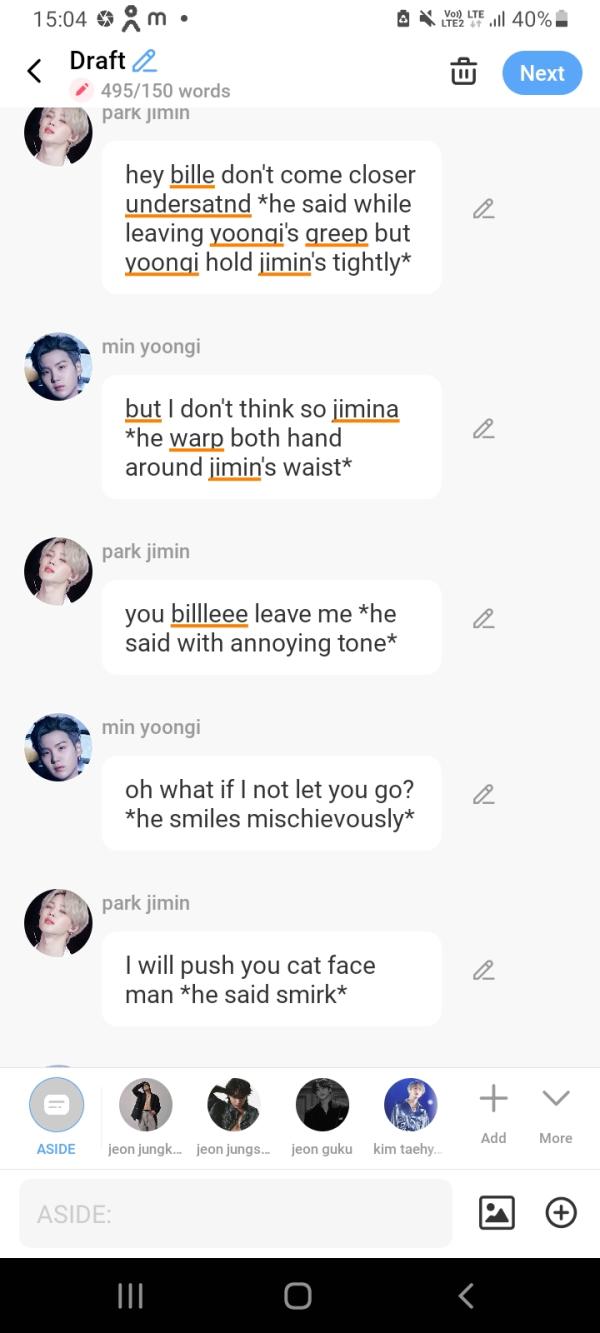Edit the Draft title with pencil icon

tap(145, 61)
